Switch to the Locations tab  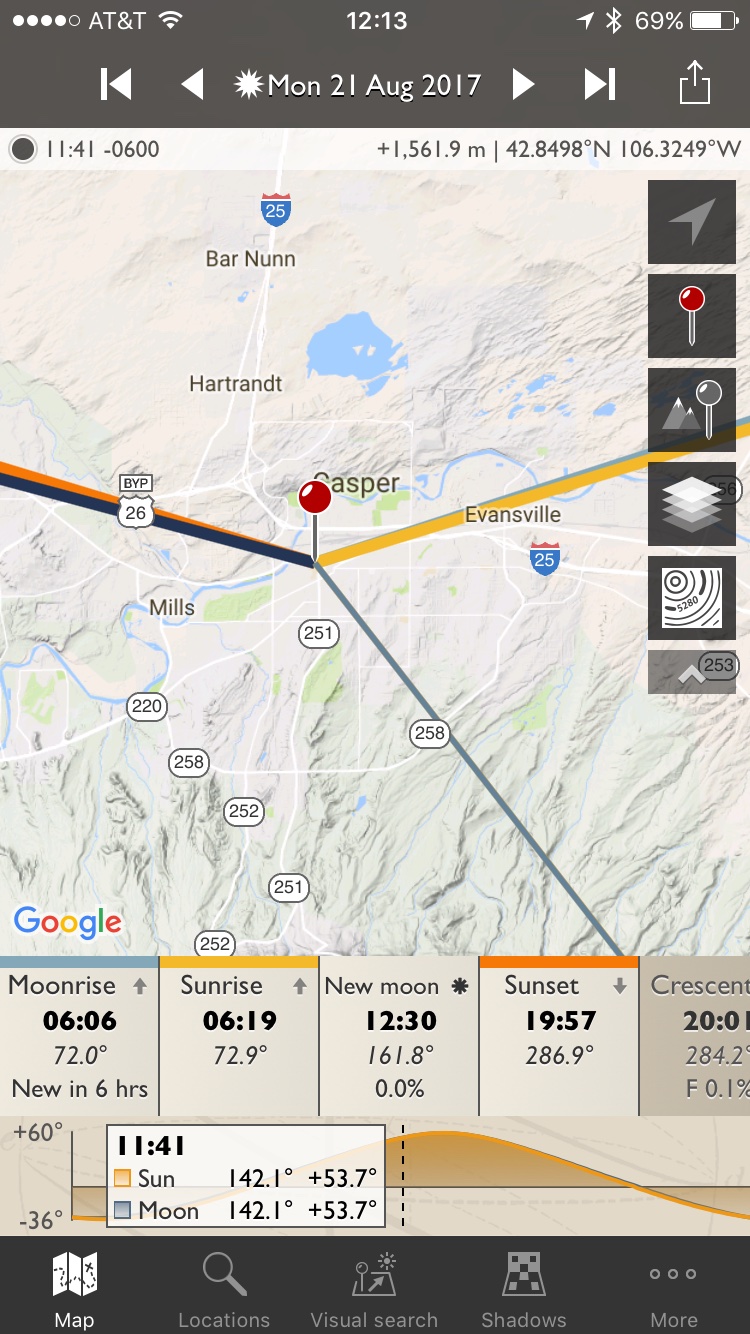point(224,1289)
